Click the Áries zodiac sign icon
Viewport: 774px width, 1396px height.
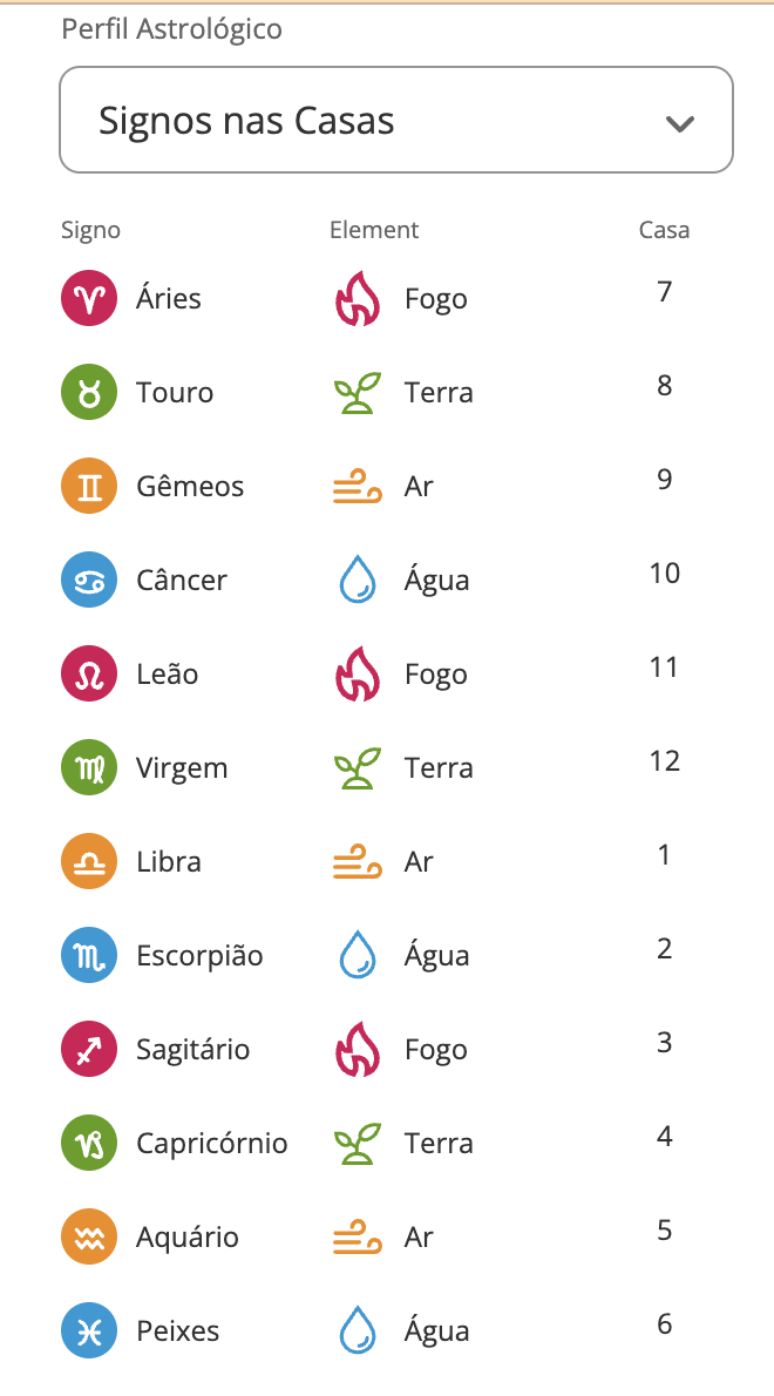pyautogui.click(x=87, y=298)
